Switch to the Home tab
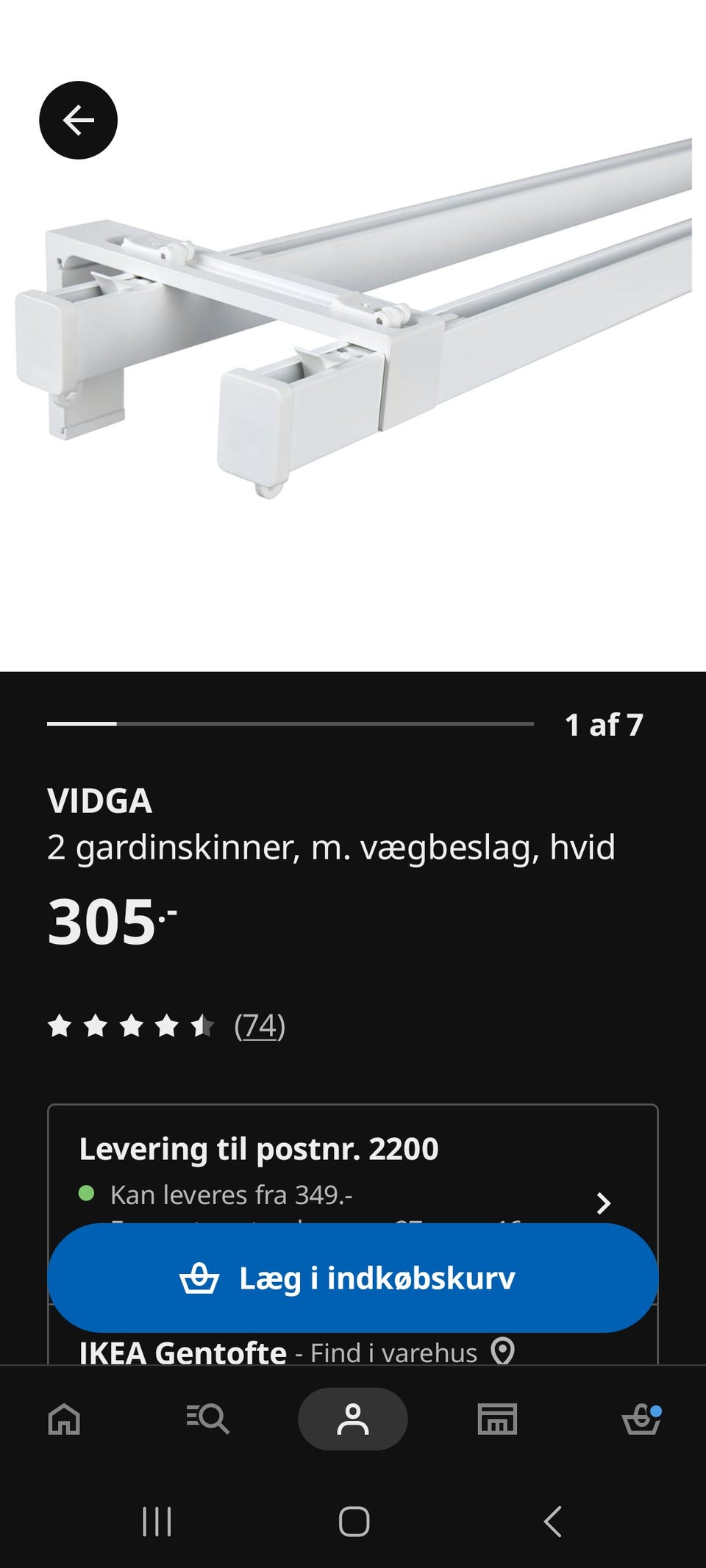This screenshot has height=1568, width=706. [x=64, y=1419]
